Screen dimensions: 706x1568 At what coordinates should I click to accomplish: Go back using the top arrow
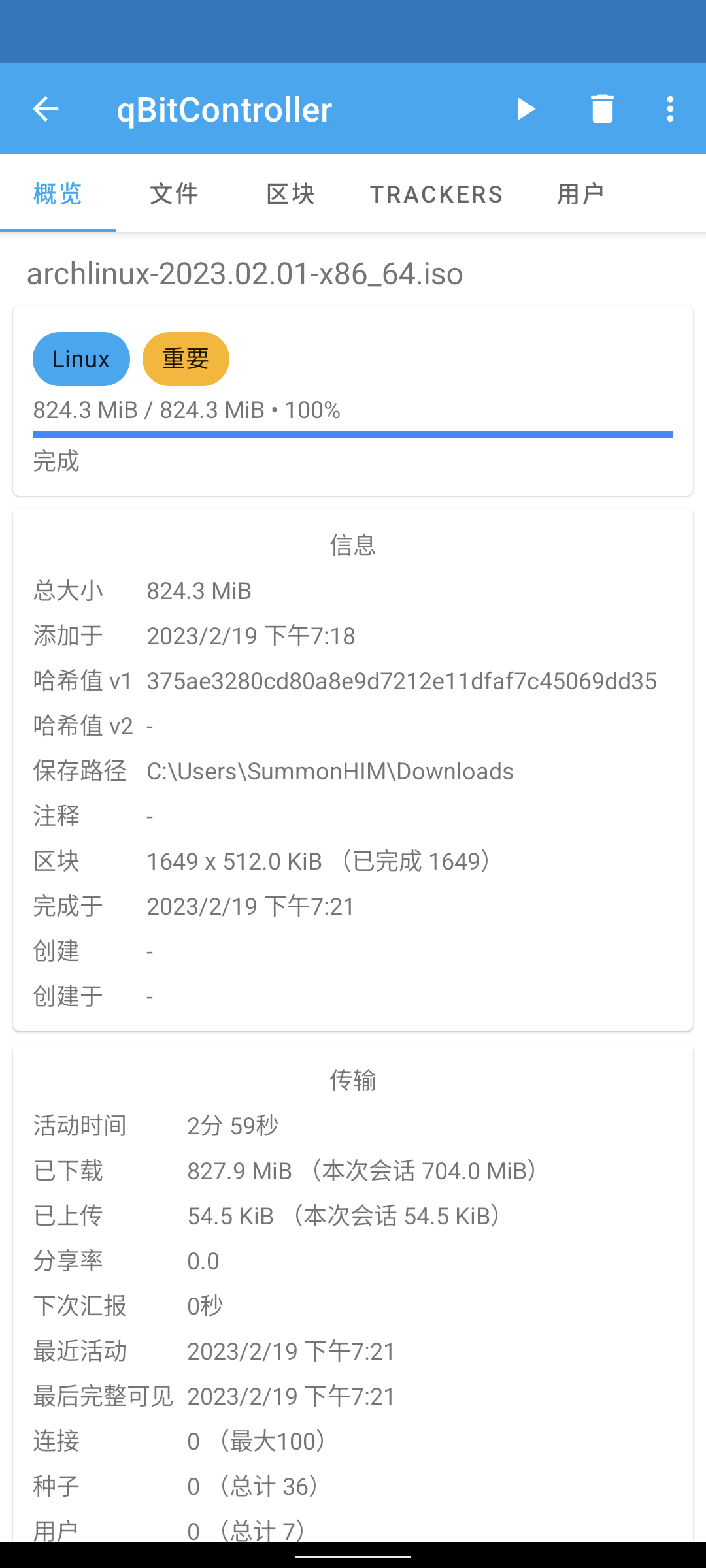[x=46, y=109]
